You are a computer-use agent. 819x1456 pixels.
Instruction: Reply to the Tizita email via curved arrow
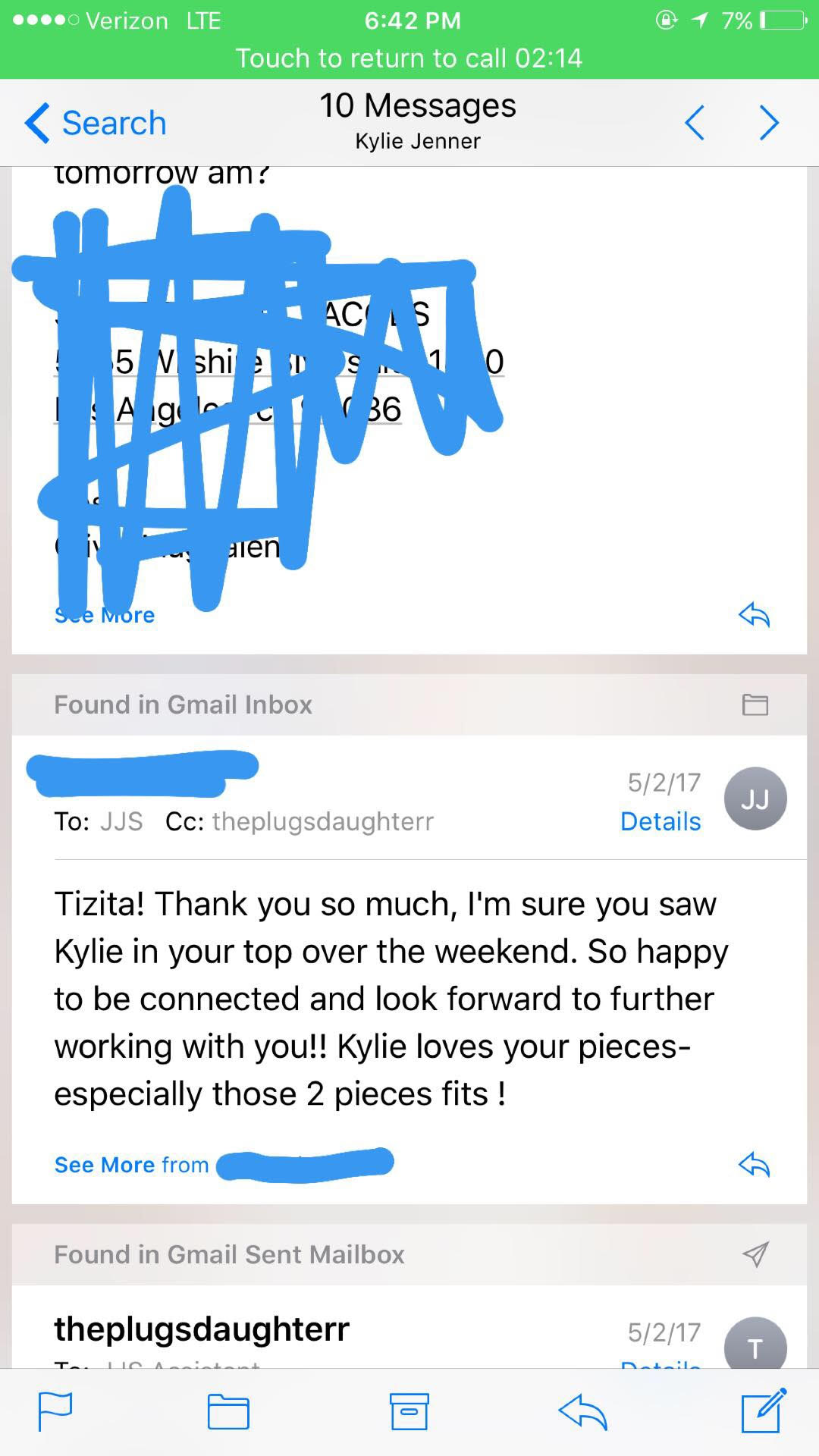tap(755, 1164)
